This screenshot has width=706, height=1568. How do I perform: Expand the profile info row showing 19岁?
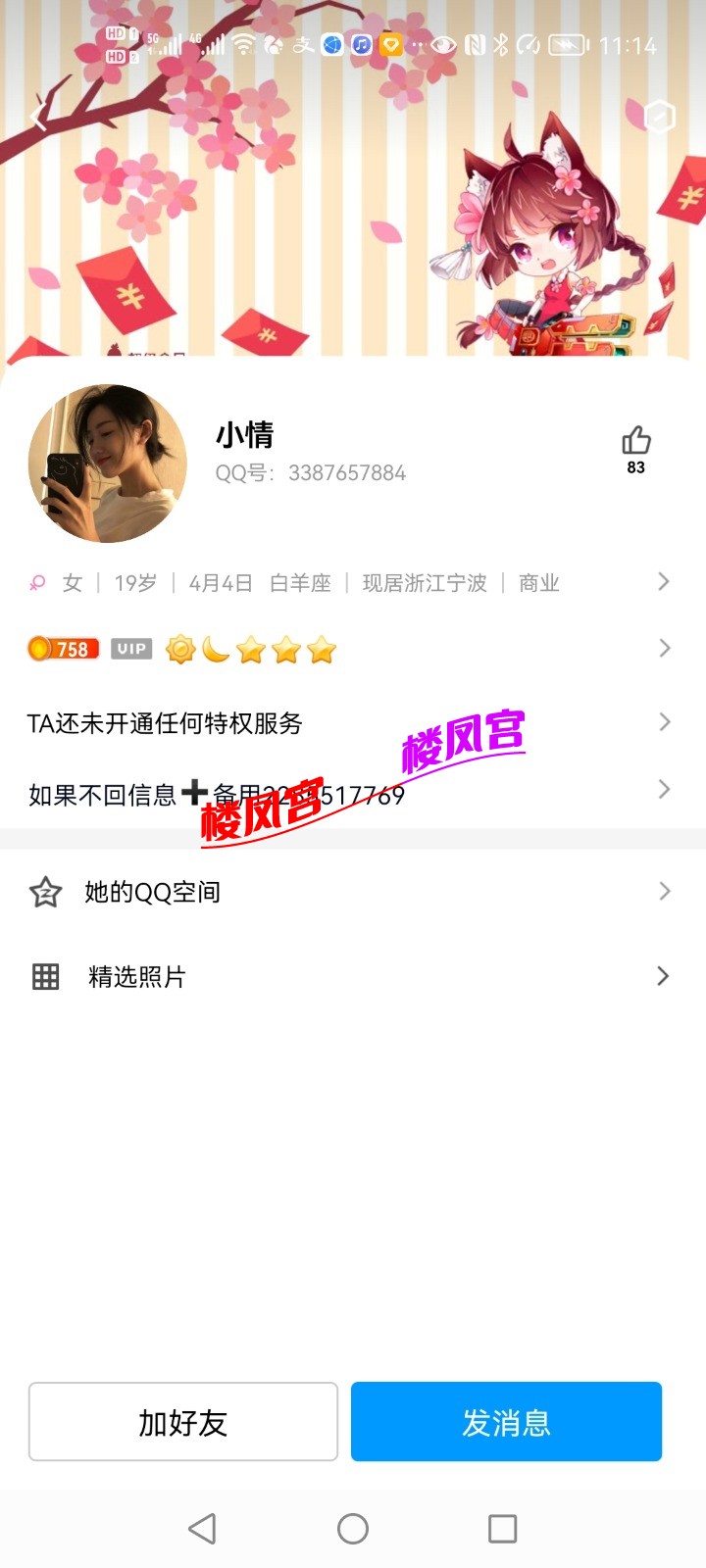(134, 582)
